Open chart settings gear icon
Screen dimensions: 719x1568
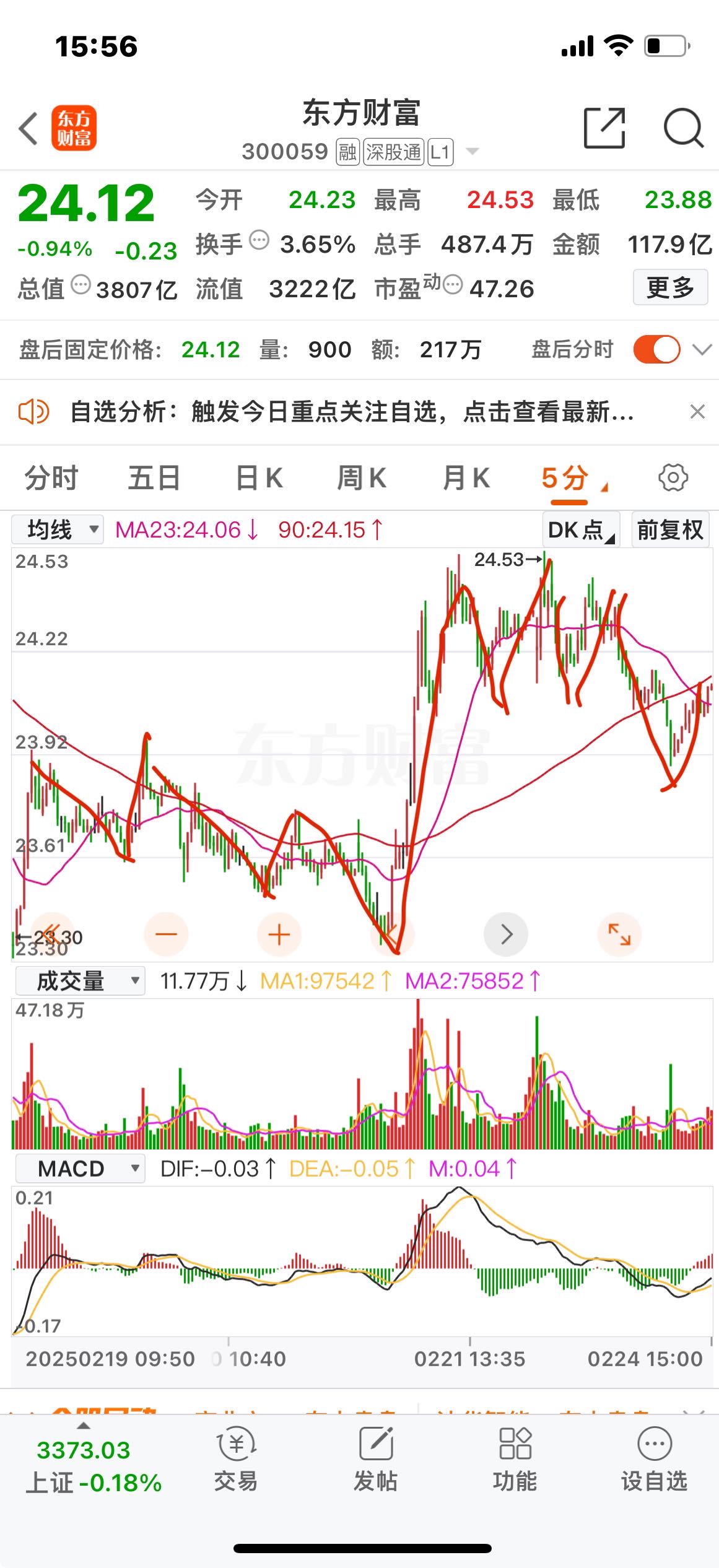pos(673,477)
